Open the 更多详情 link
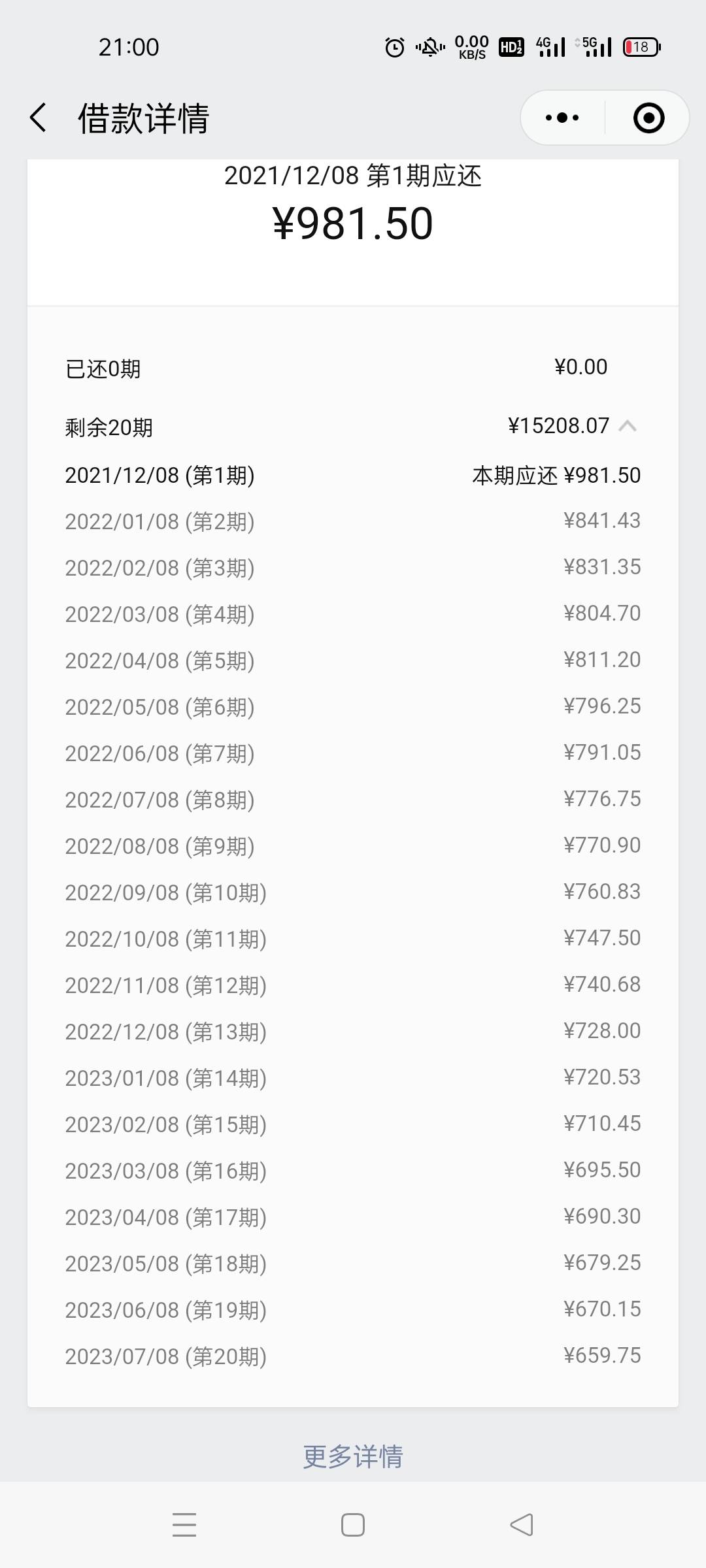706x1568 pixels. coord(353,1457)
